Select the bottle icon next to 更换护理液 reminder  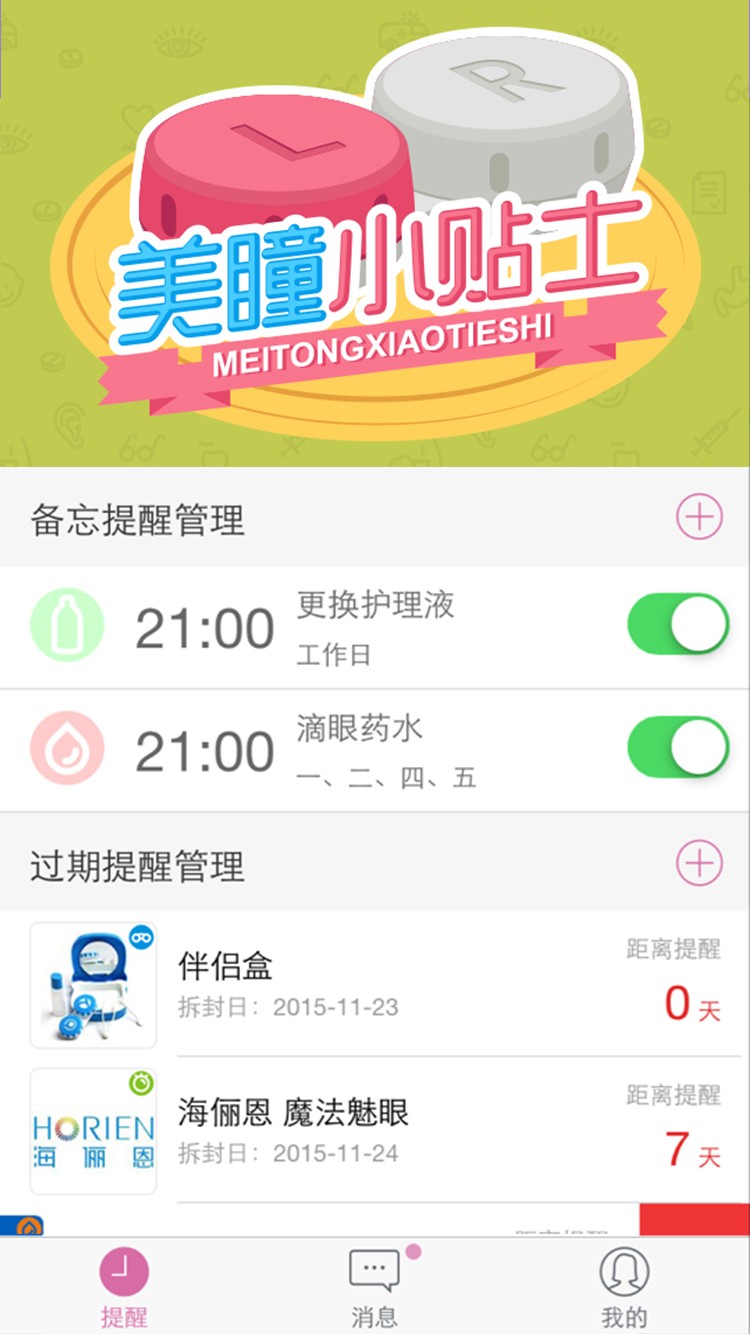point(66,625)
